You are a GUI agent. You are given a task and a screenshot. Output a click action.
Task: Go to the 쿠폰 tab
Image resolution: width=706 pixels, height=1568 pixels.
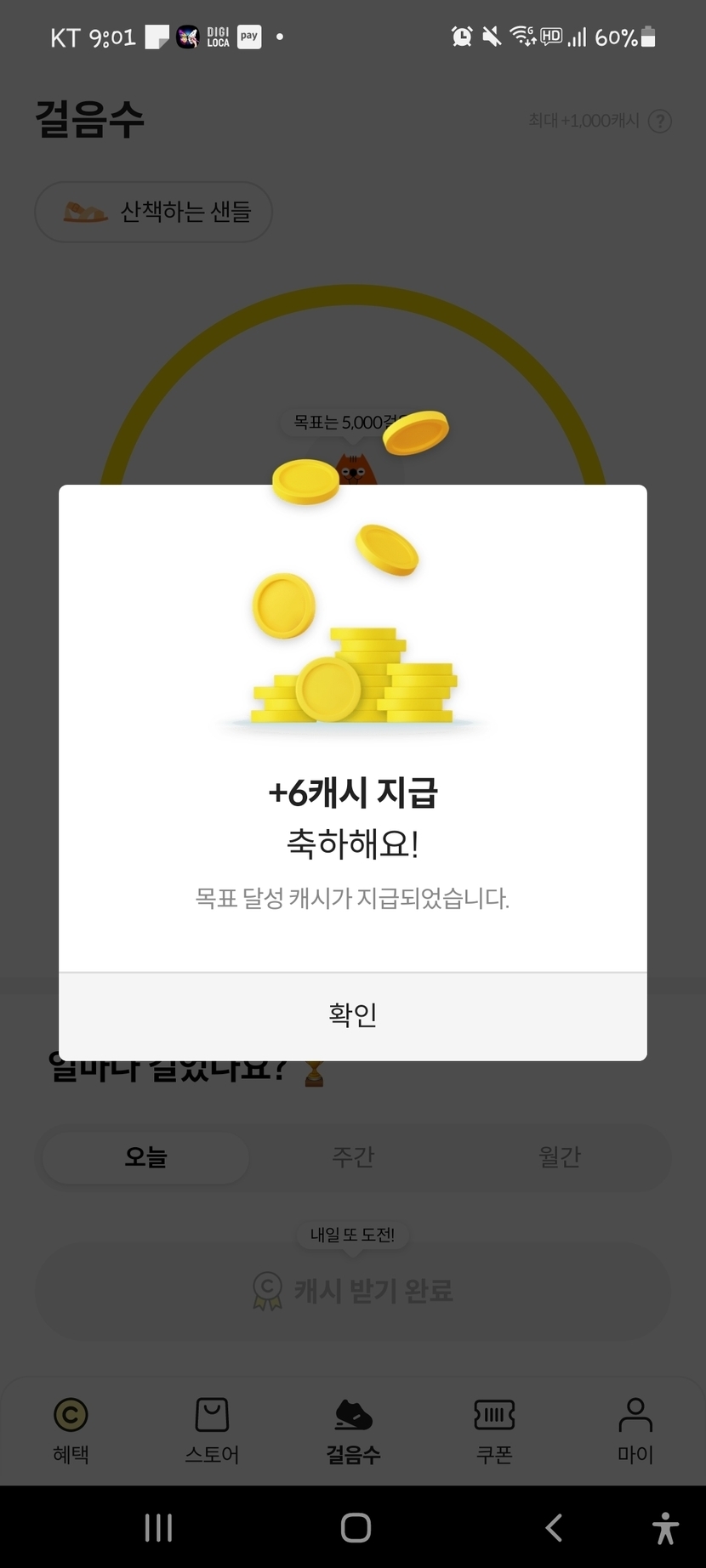coord(494,1430)
